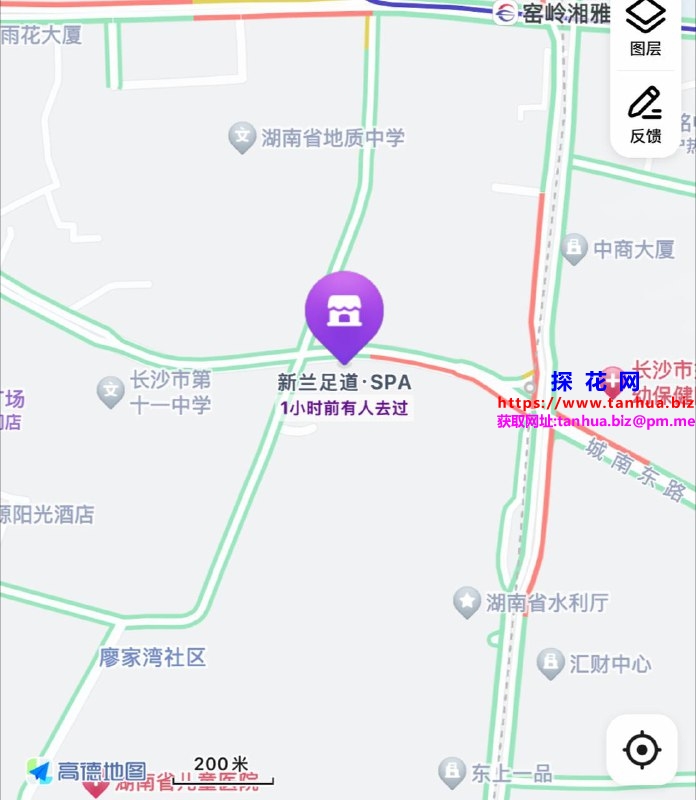
Task: Tap the 中商大厦 building marker
Action: coord(574,249)
